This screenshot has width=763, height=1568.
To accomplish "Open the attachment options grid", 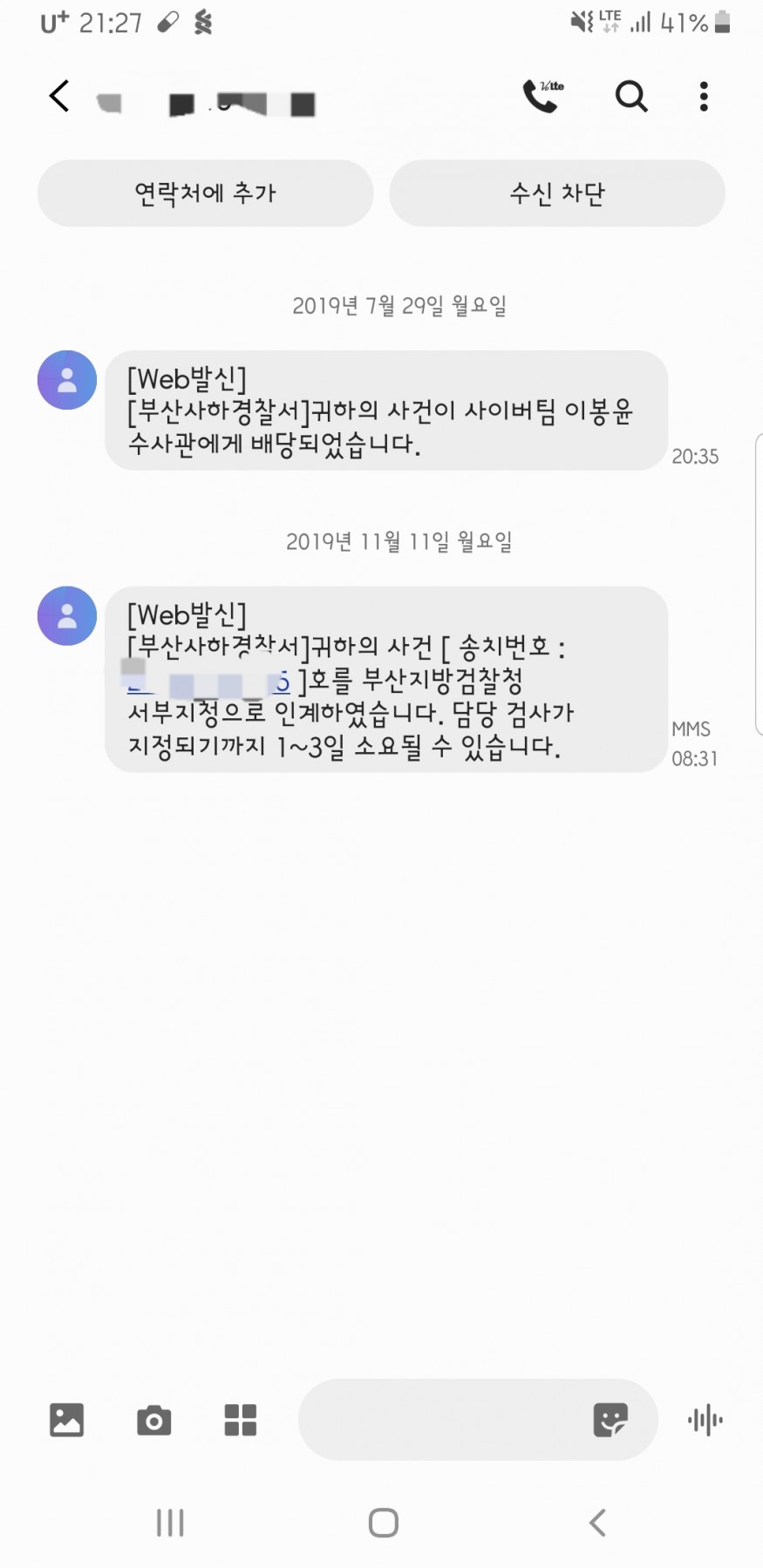I will click(x=241, y=1420).
